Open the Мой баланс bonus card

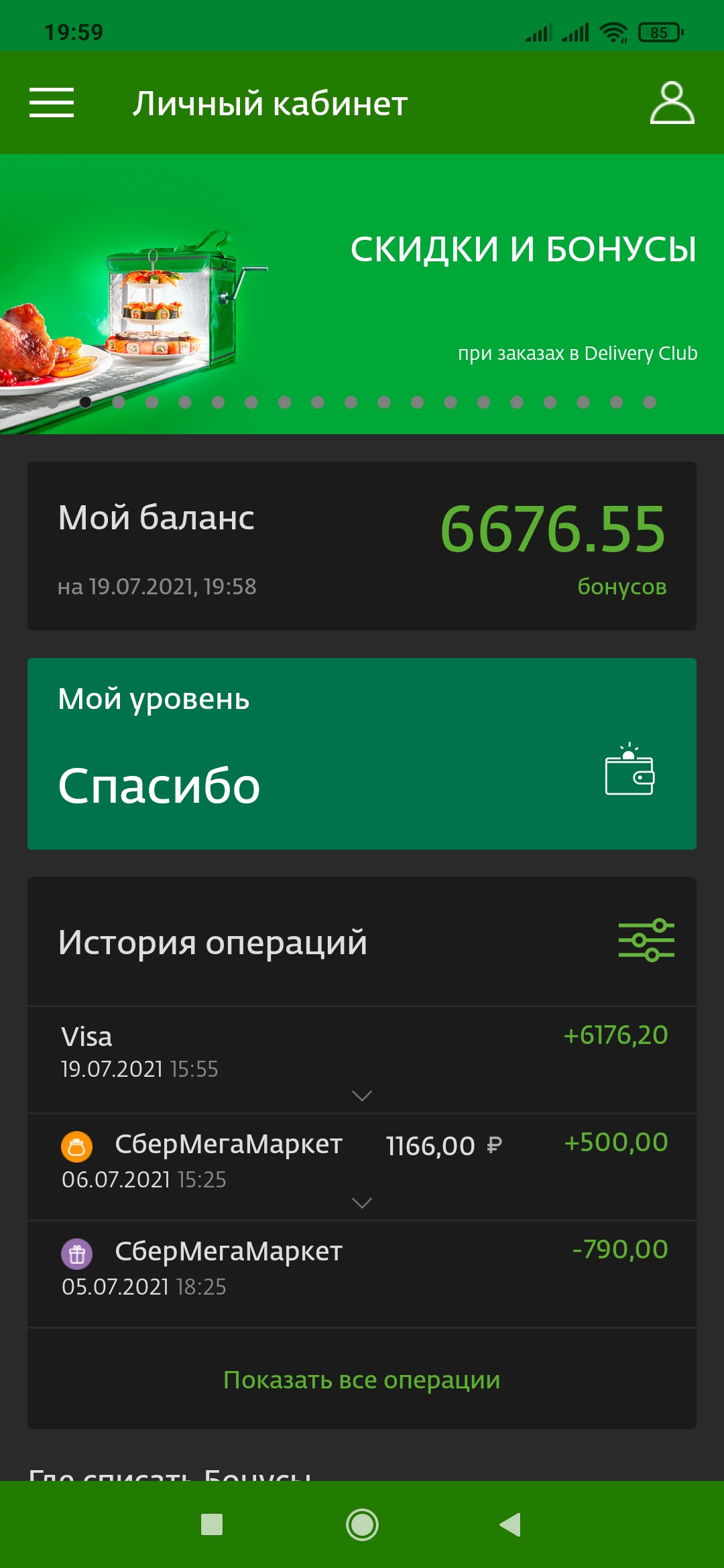pos(362,545)
